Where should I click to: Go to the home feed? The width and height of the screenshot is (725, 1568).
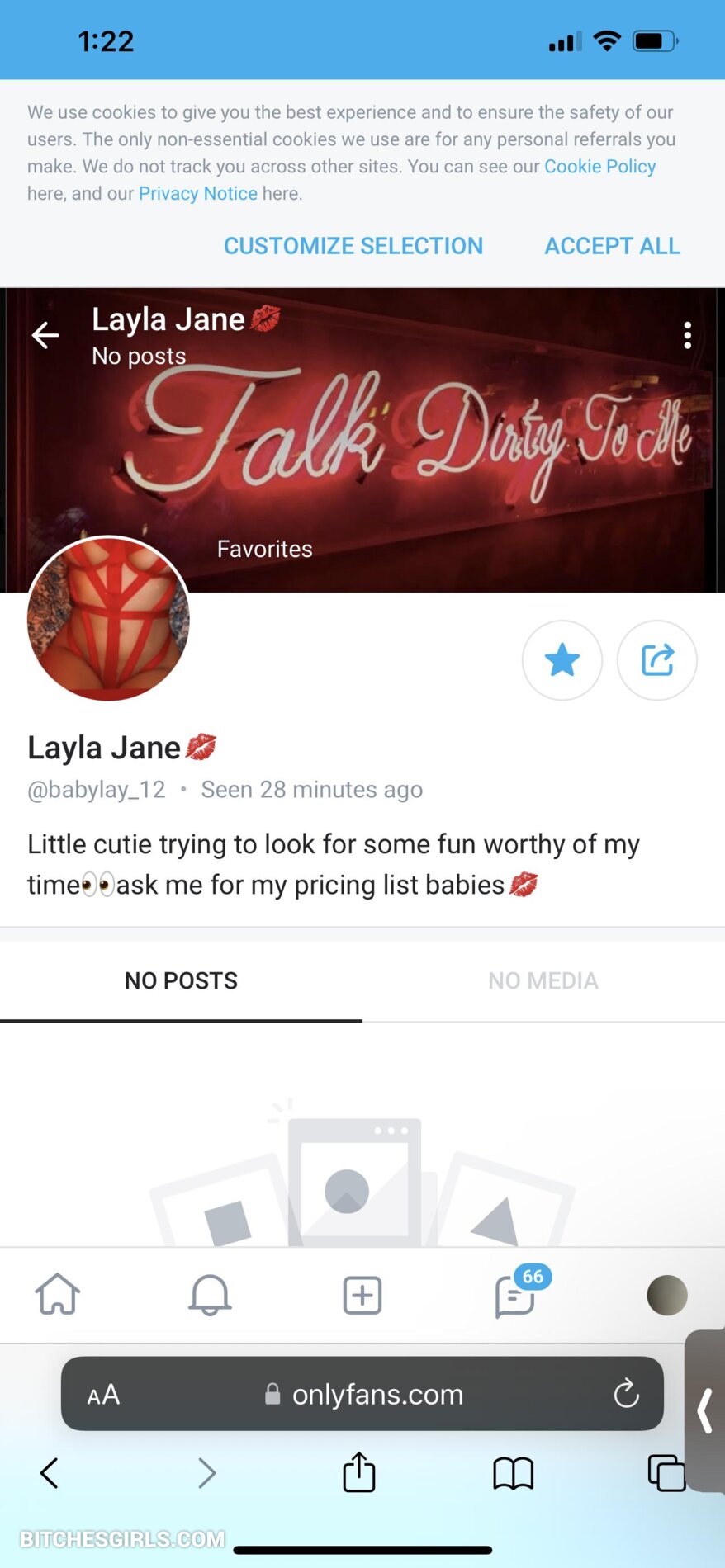click(x=58, y=1294)
